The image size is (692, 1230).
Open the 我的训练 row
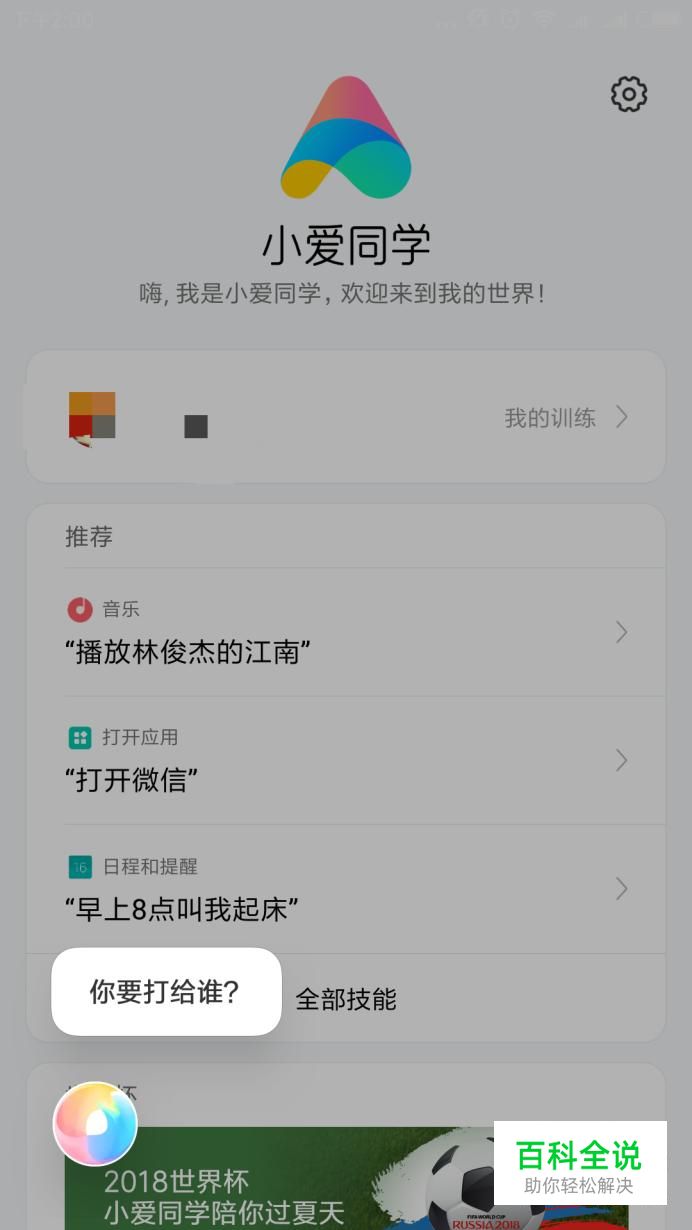coord(346,417)
